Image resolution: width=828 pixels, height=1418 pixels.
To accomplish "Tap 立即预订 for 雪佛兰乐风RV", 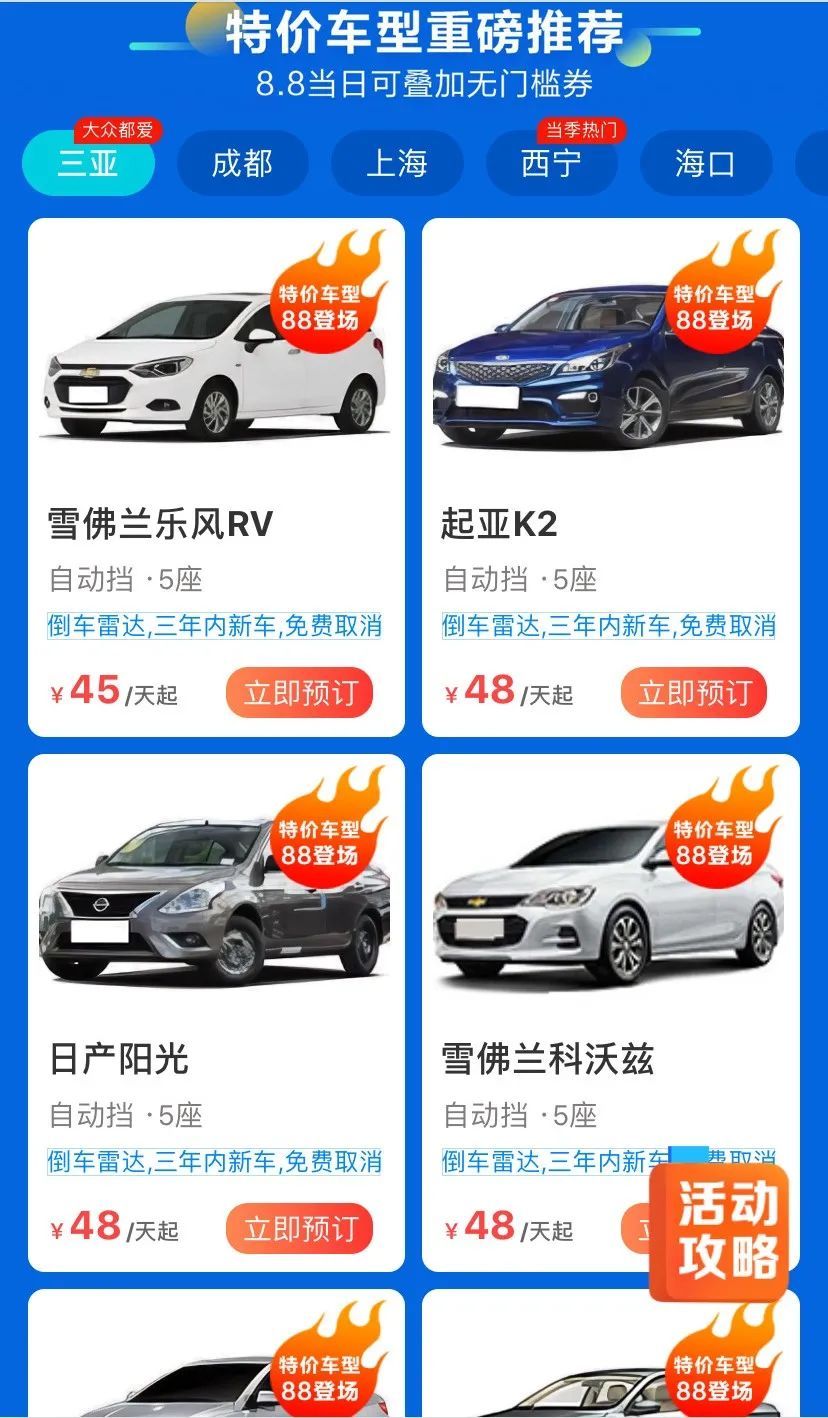I will coord(299,693).
